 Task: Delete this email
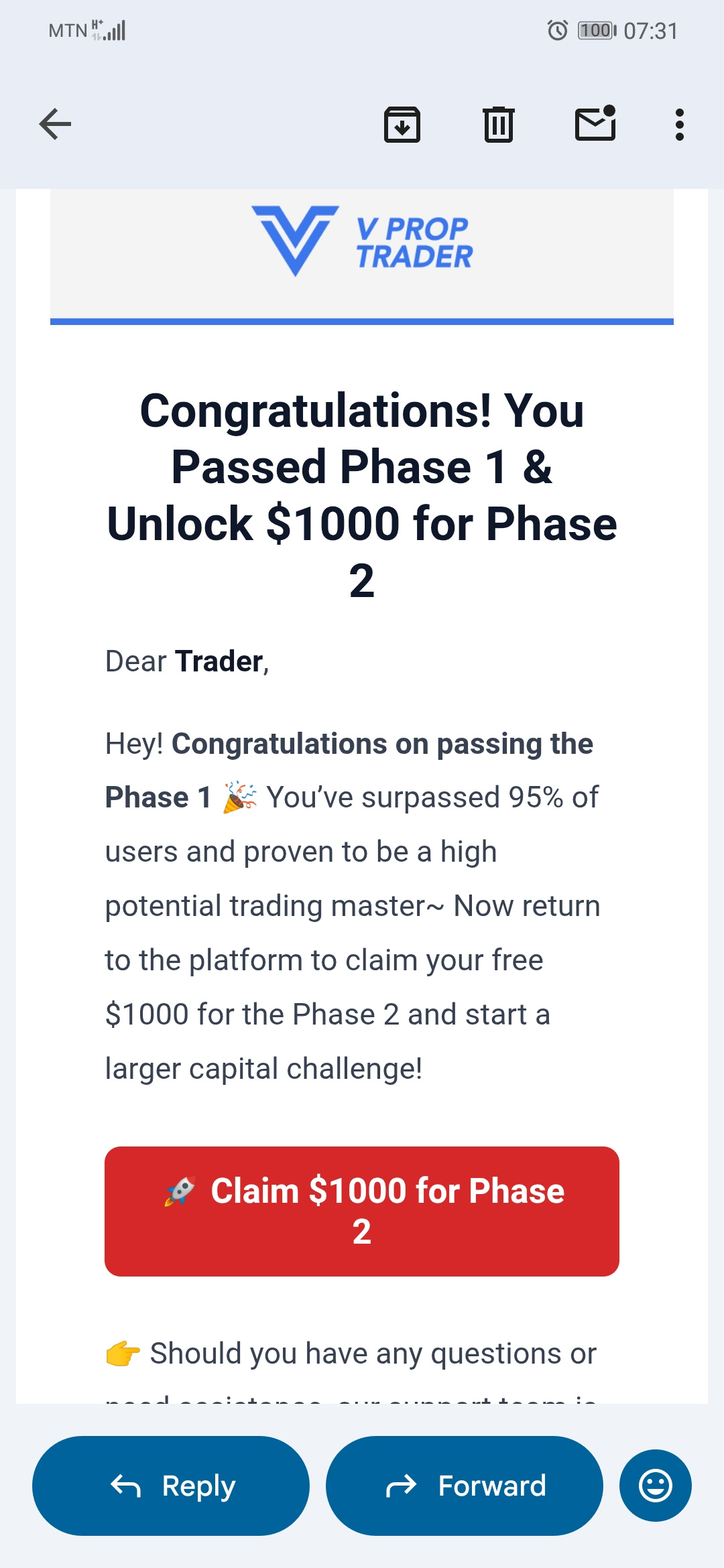click(499, 125)
